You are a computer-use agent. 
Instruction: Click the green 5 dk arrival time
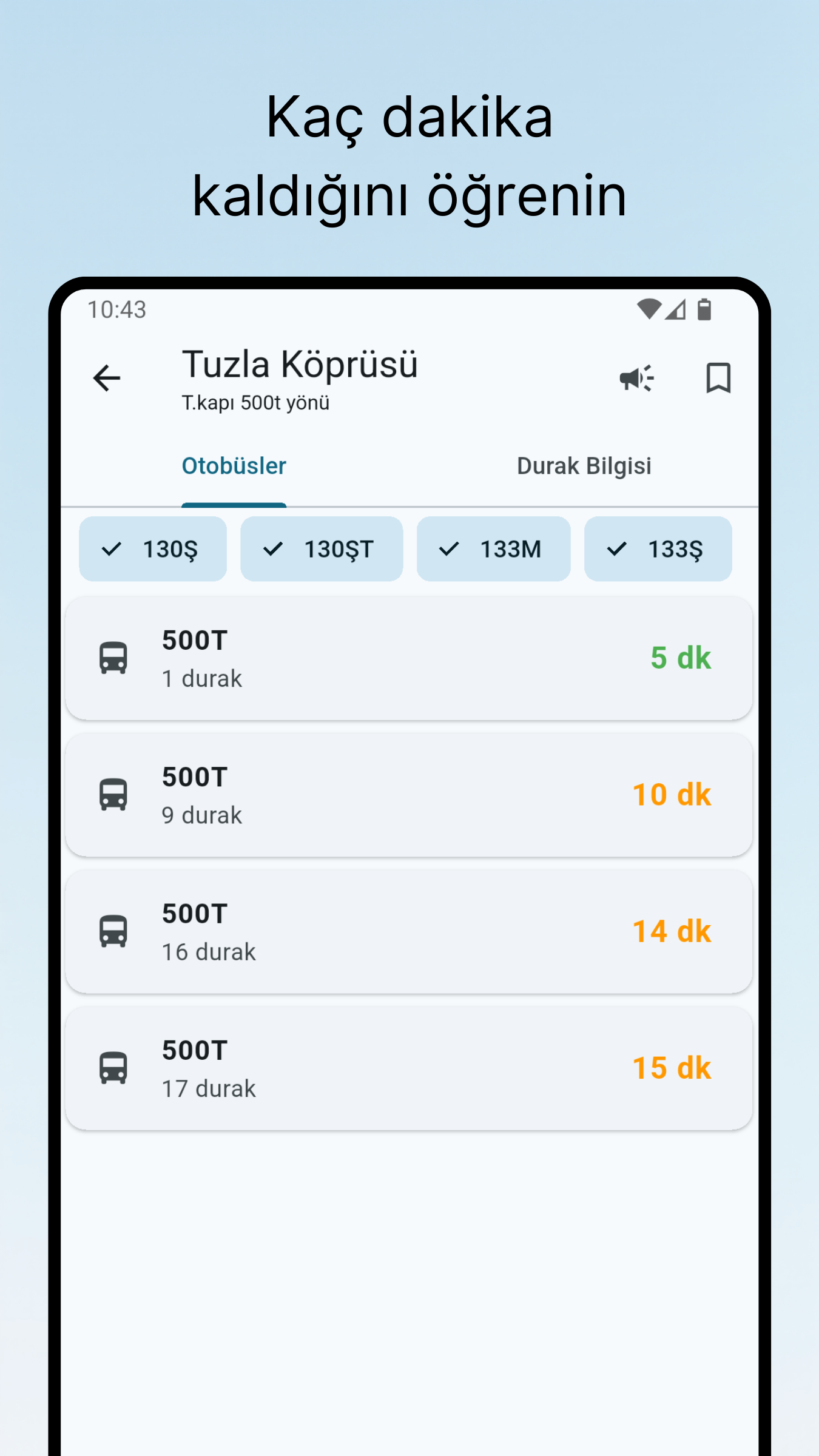(x=681, y=658)
